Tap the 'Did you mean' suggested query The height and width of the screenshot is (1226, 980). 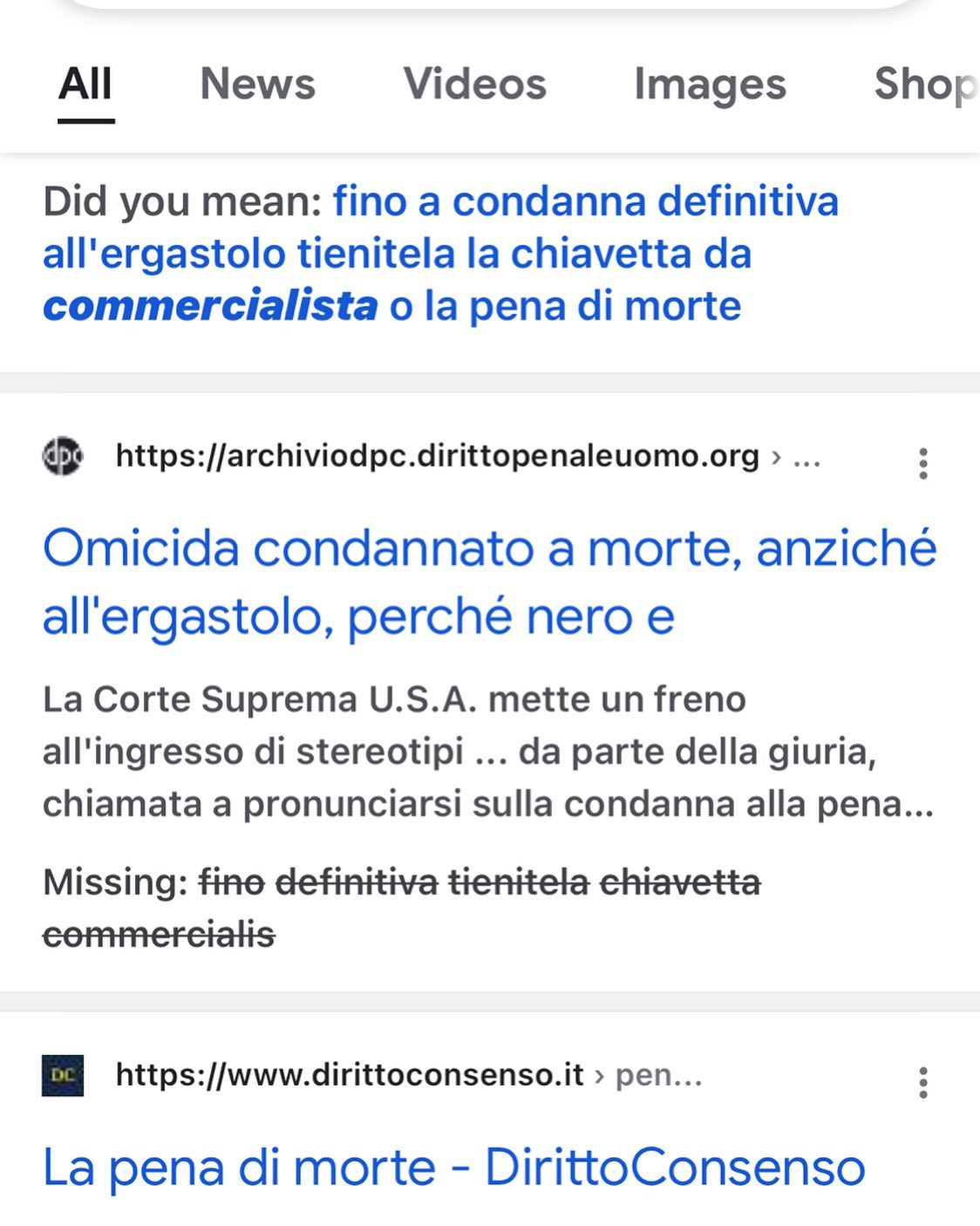click(x=440, y=254)
